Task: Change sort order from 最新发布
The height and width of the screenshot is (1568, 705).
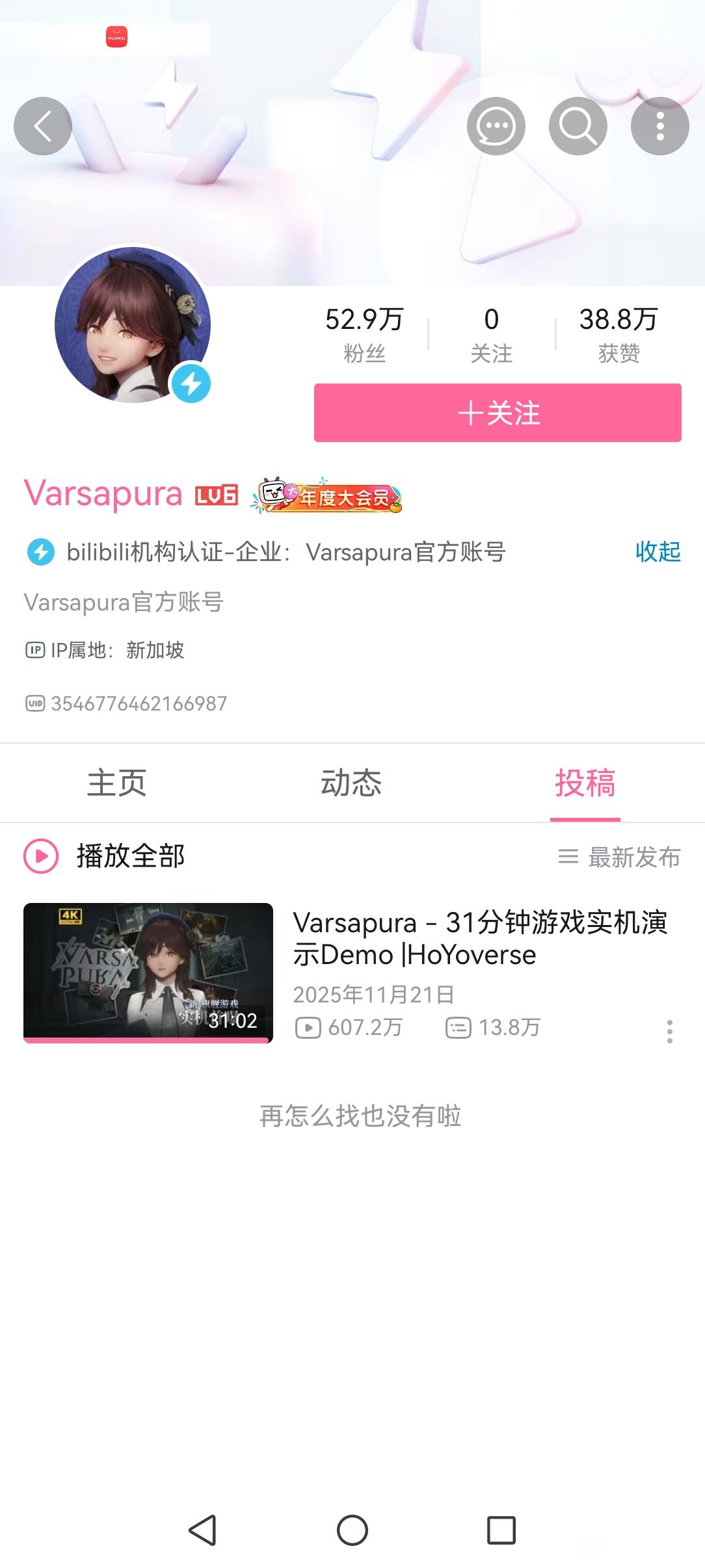Action: tap(620, 857)
